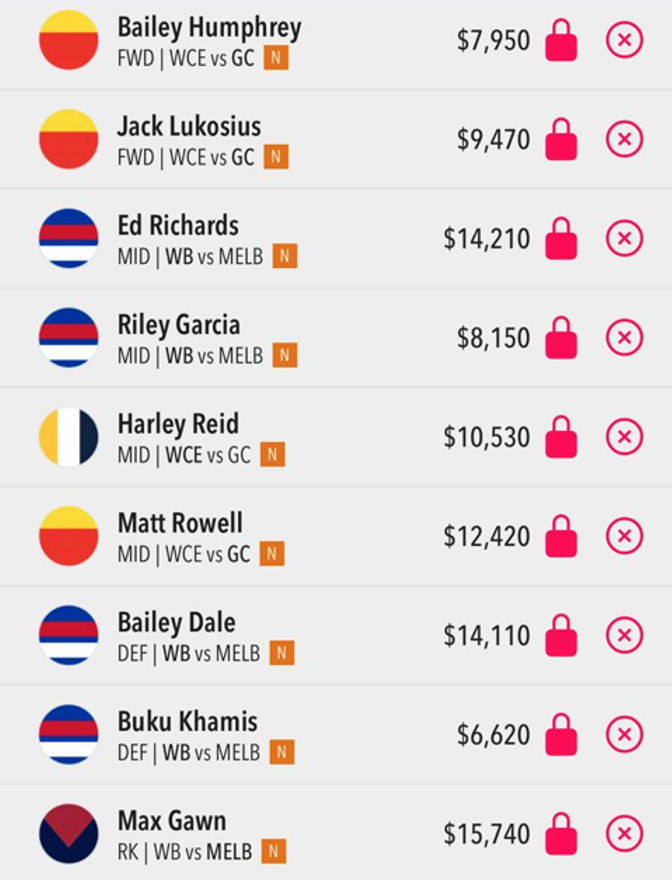Remove Buku Khamis from the lineup

pos(624,735)
